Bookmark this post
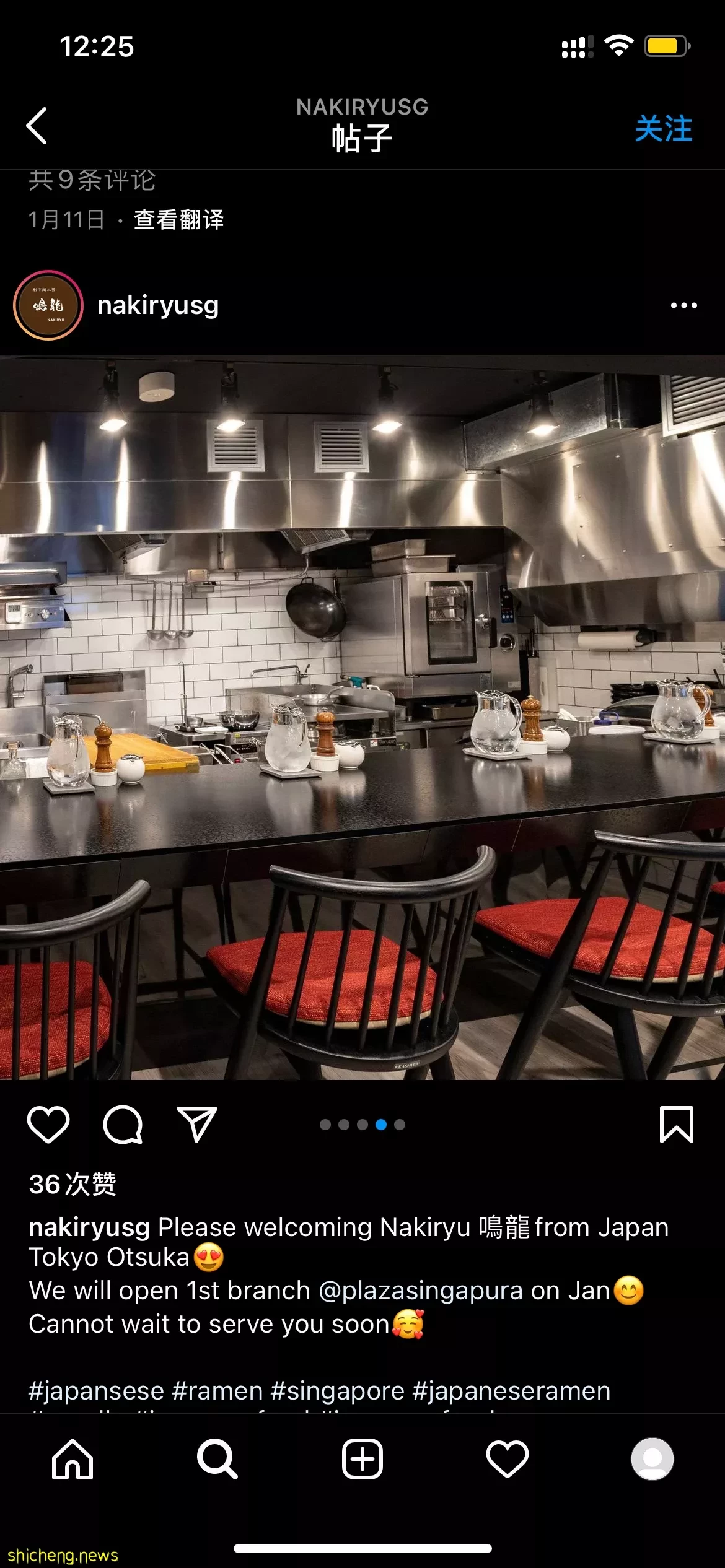This screenshot has height=1568, width=725. click(x=676, y=1124)
